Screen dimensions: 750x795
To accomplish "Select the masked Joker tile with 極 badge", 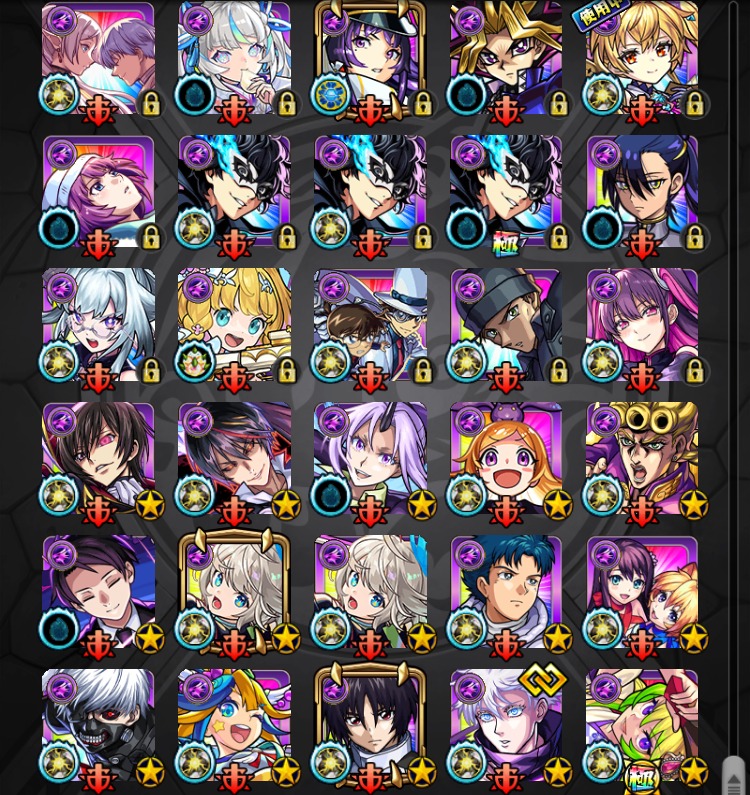I will coord(506,192).
